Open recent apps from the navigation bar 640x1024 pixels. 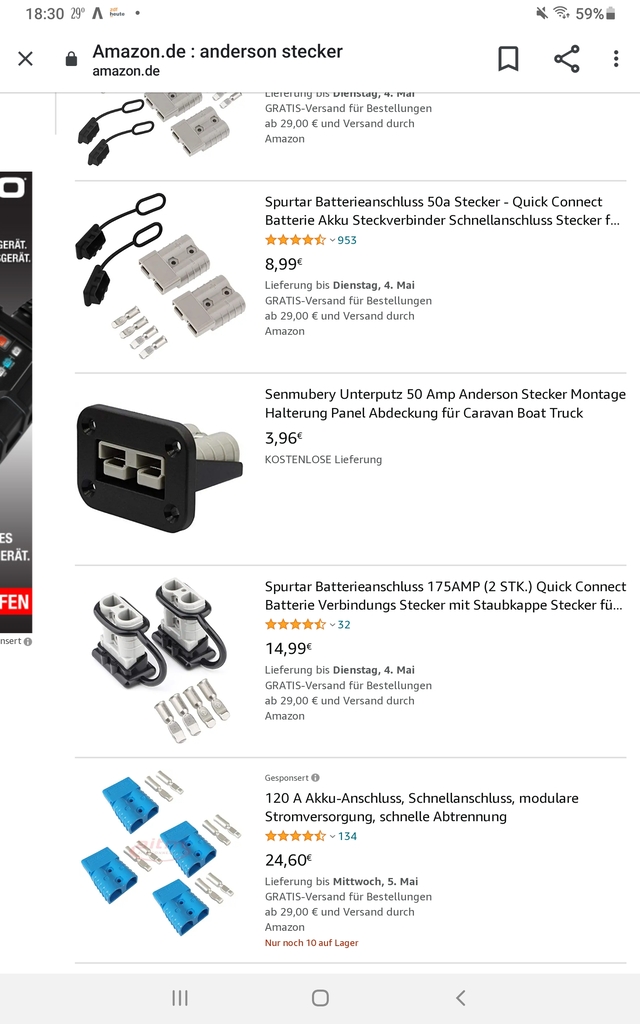point(180,997)
